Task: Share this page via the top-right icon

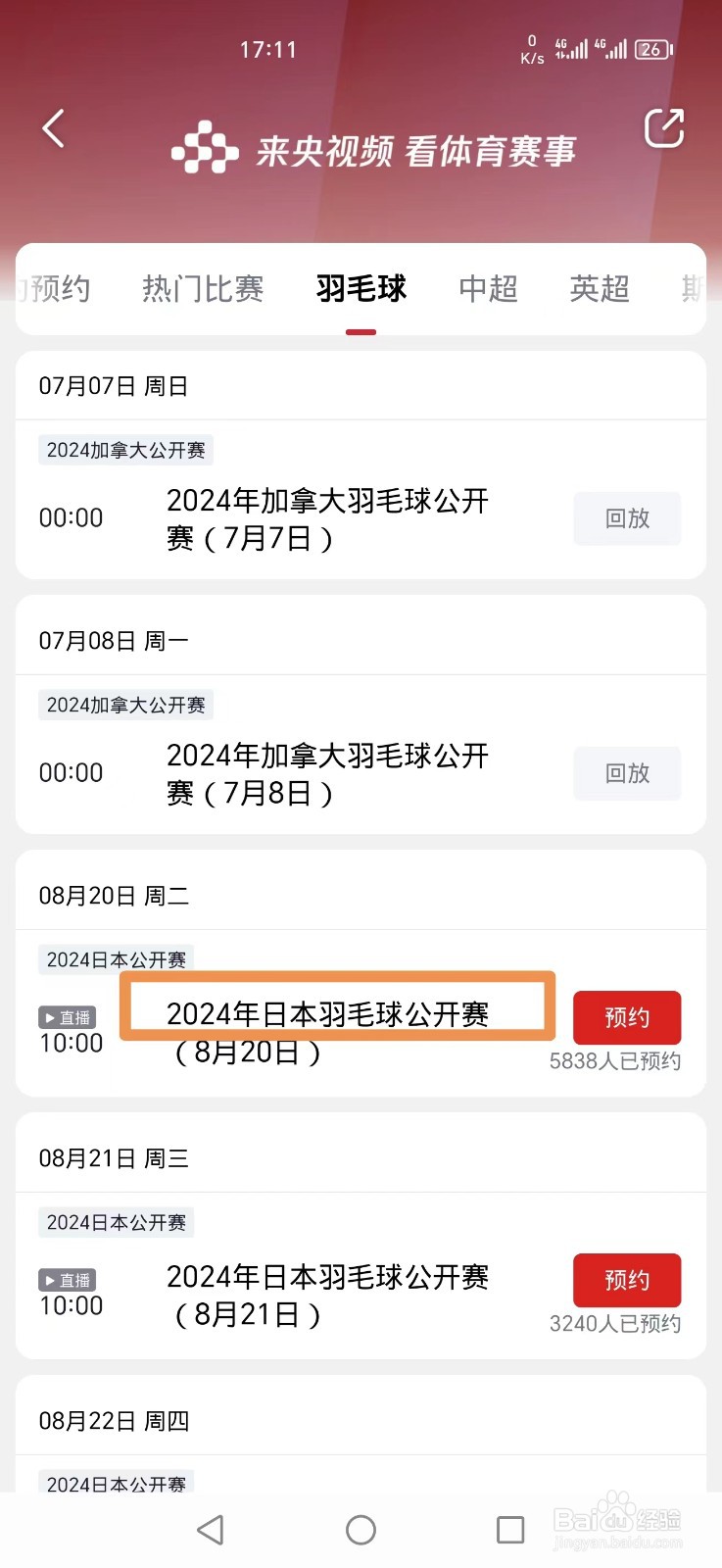Action: pos(663,128)
